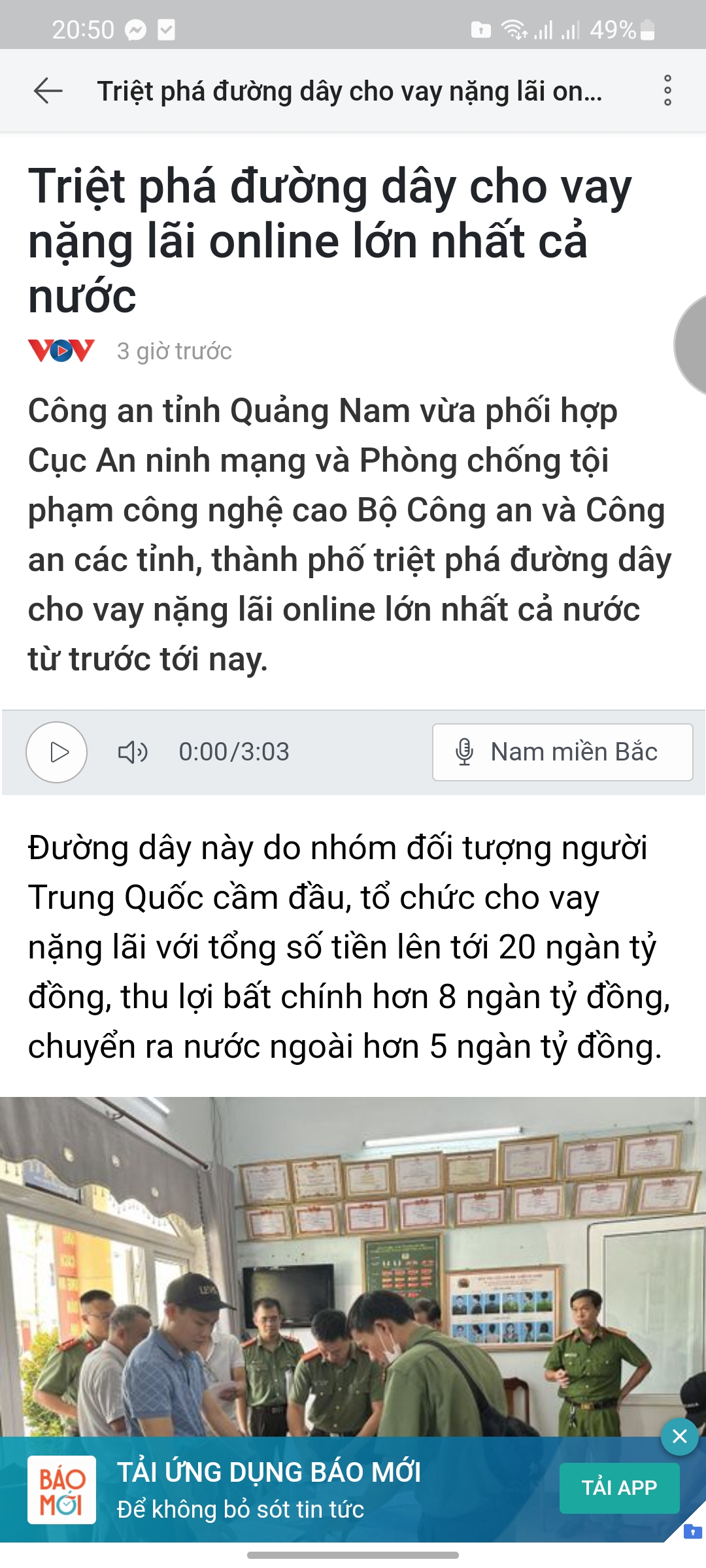The width and height of the screenshot is (706, 1568).
Task: Open the three-dot overflow menu
Action: (x=667, y=91)
